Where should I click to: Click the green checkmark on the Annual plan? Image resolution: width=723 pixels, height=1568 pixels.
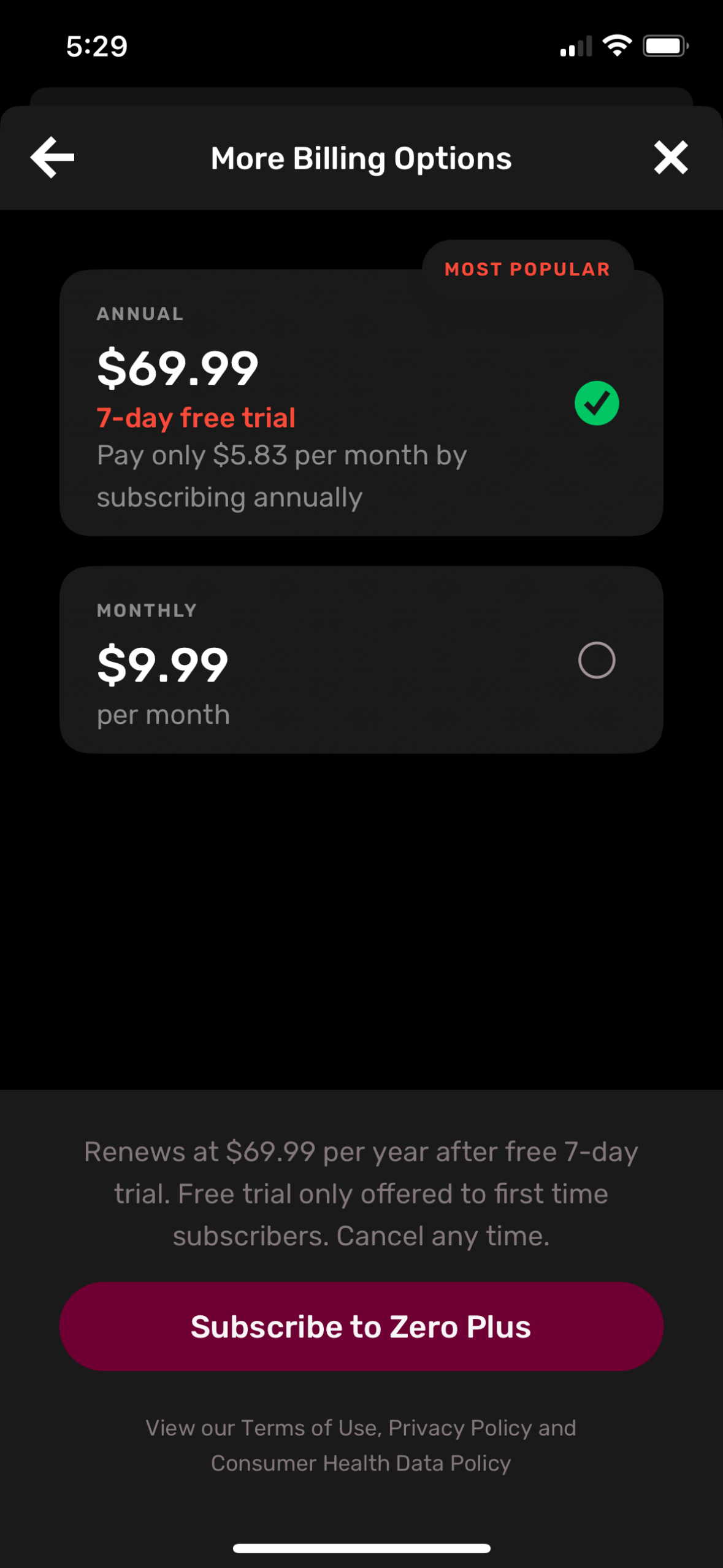pyautogui.click(x=596, y=402)
